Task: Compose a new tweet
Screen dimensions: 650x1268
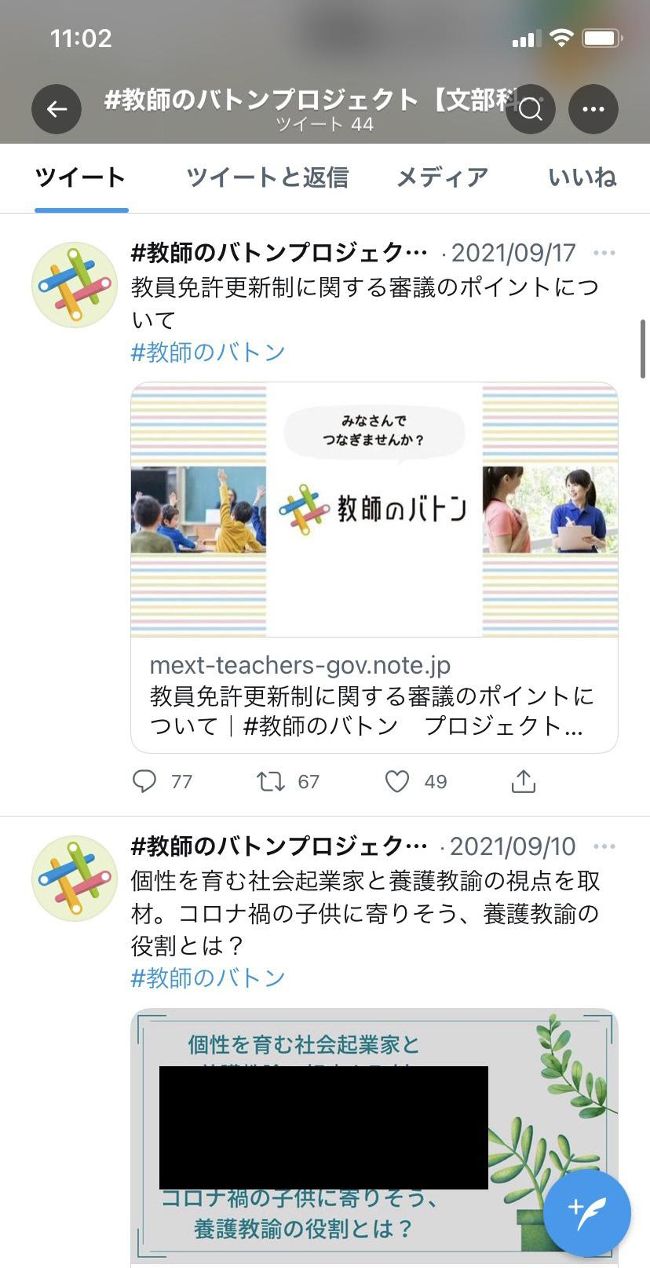Action: pos(587,1213)
